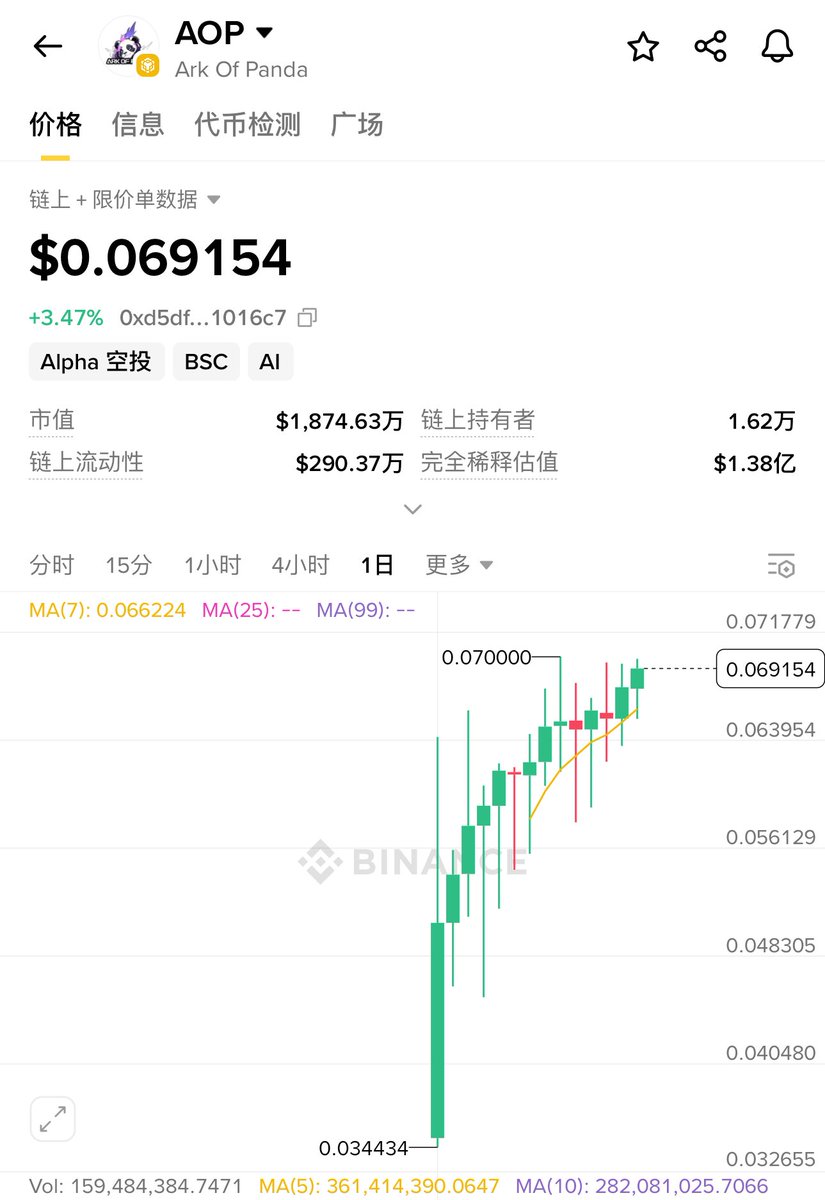Open the AOP token switcher dropdown
The width and height of the screenshot is (825, 1200).
point(264,33)
